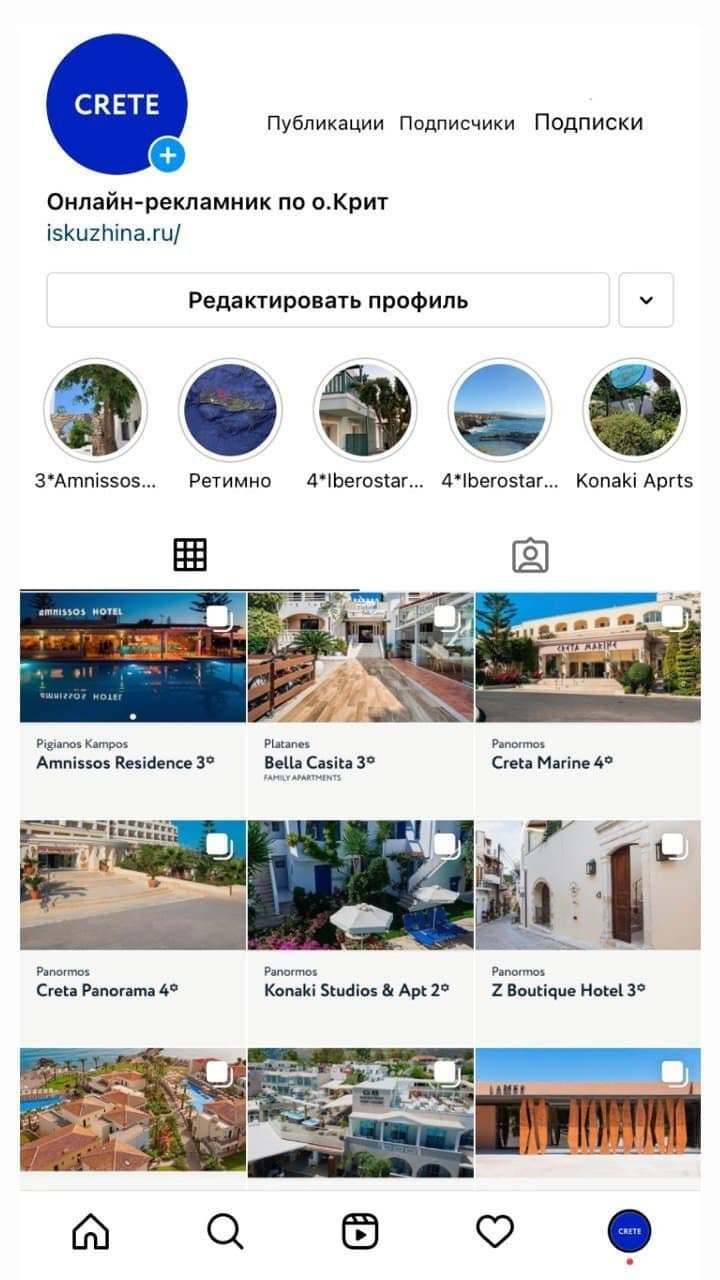Open notifications with the heart icon

(x=494, y=1232)
